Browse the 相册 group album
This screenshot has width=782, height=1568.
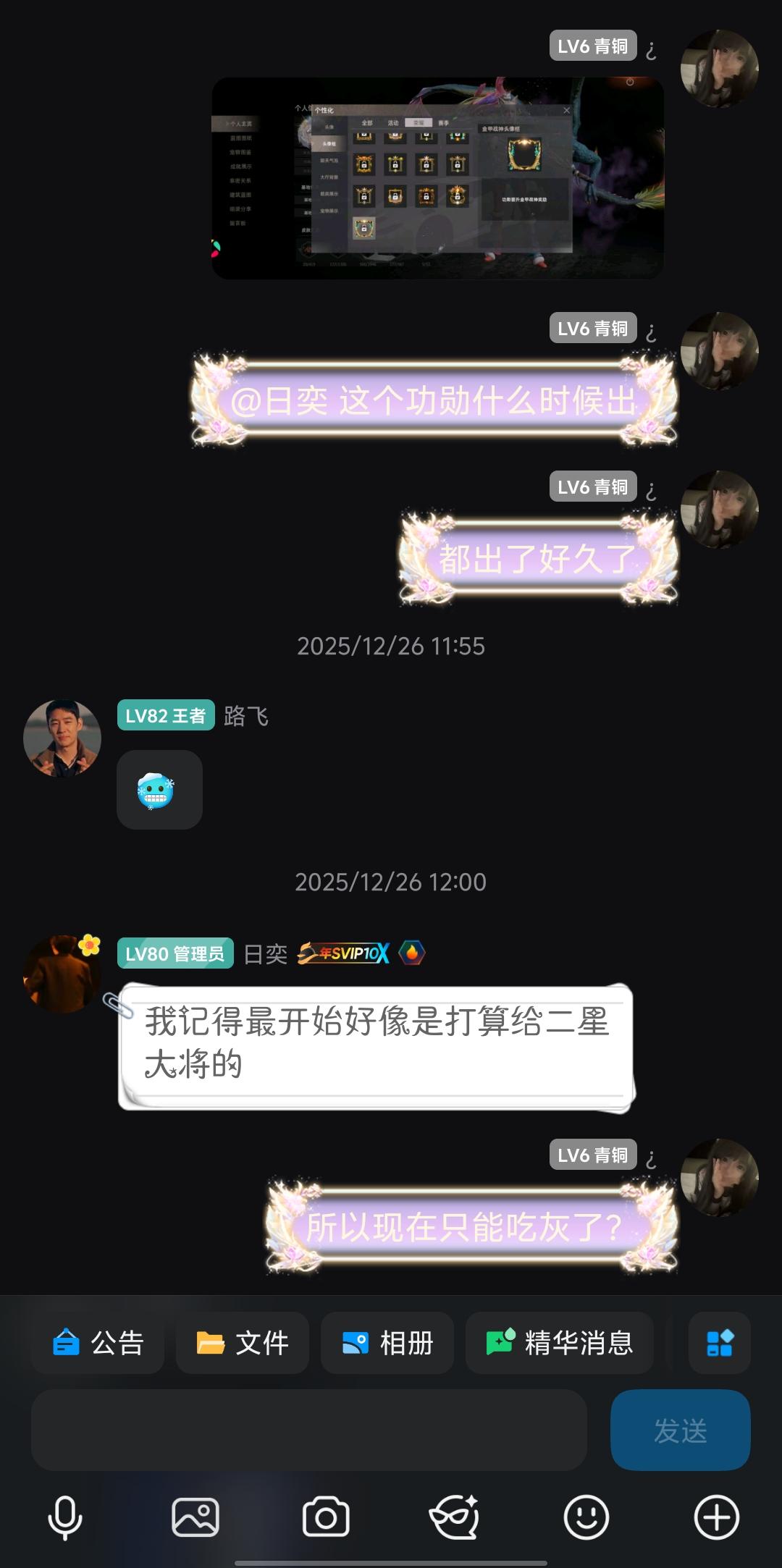(x=387, y=1344)
